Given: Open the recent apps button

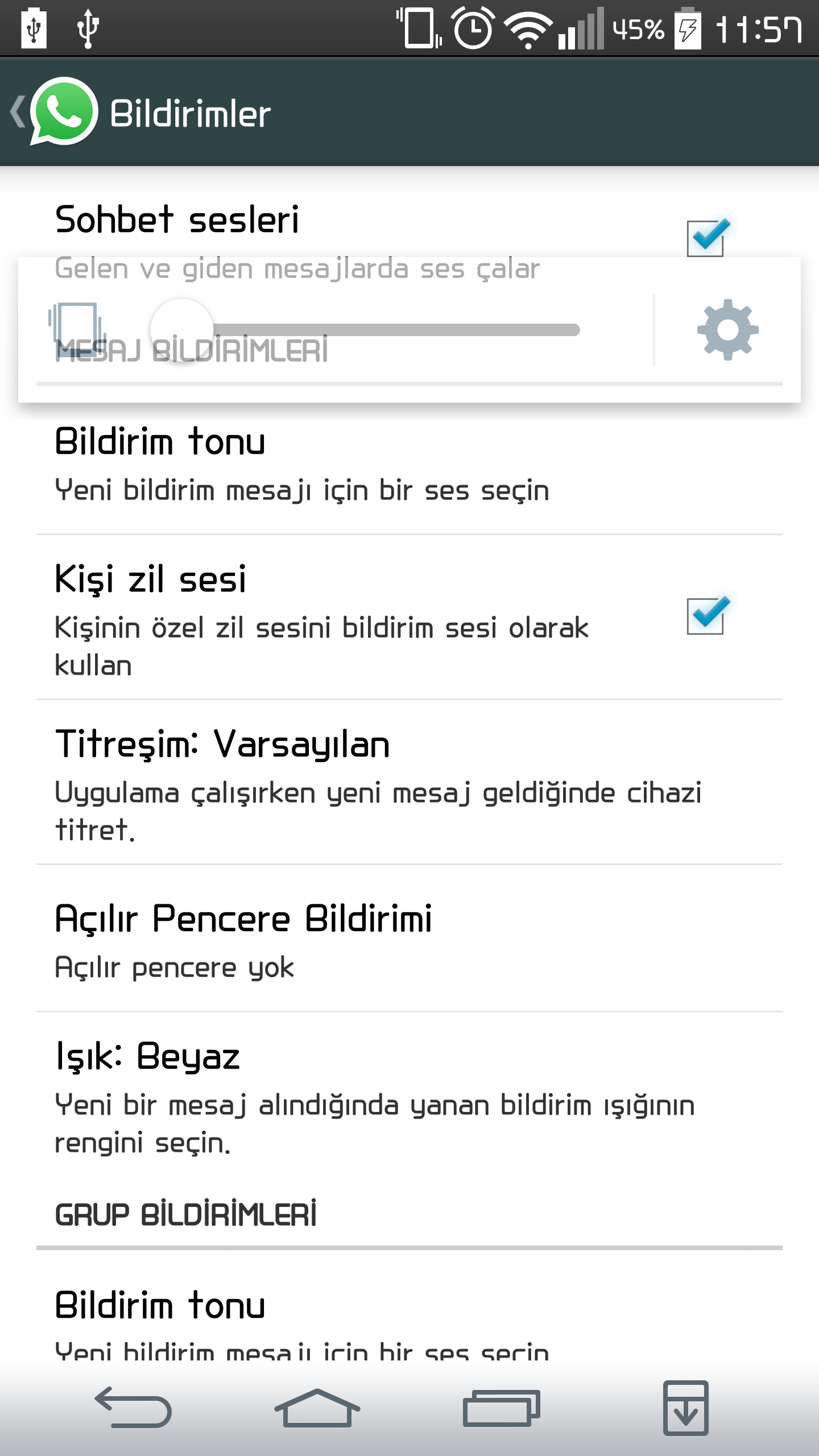Looking at the screenshot, I should pyautogui.click(x=501, y=1408).
